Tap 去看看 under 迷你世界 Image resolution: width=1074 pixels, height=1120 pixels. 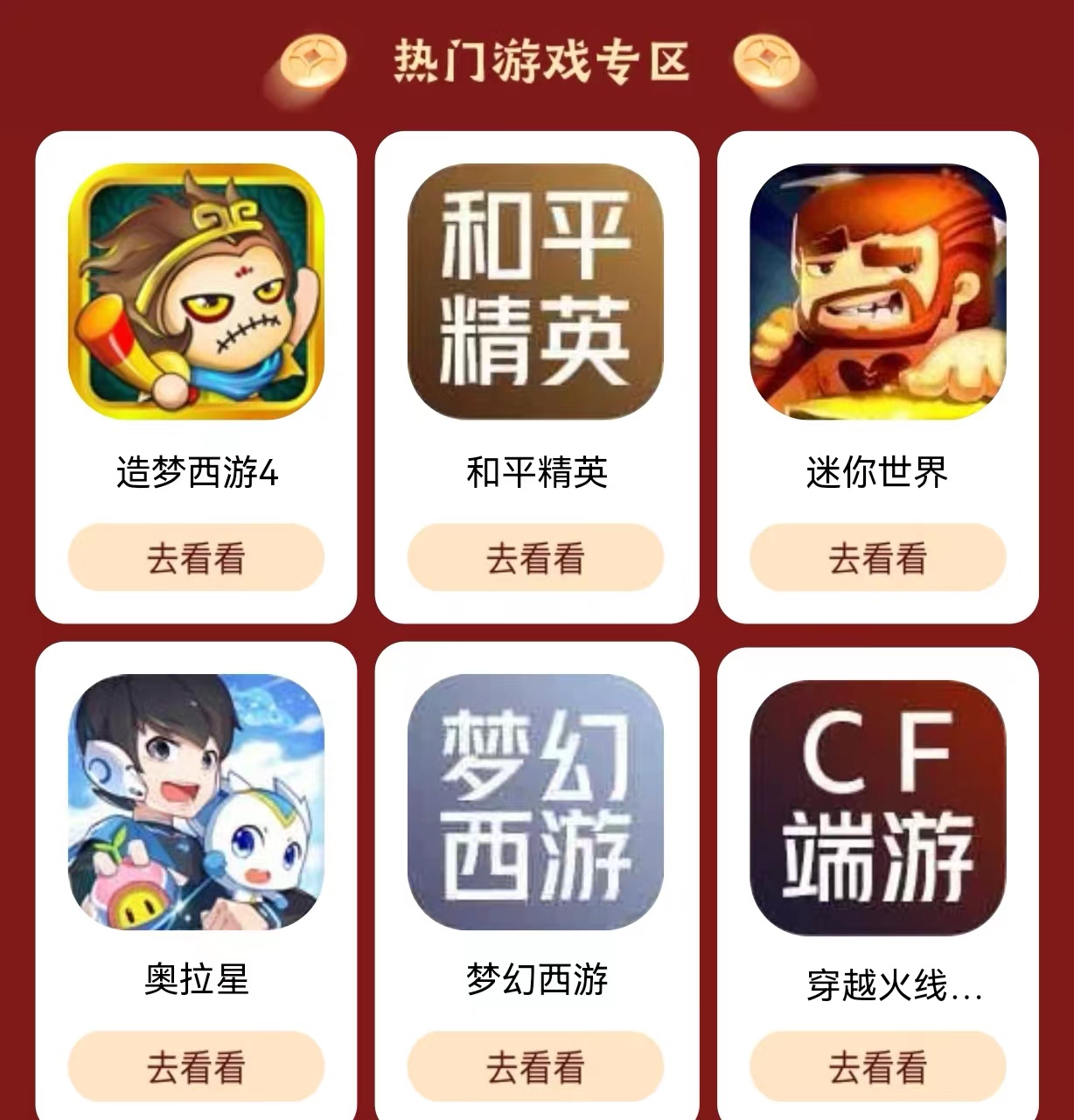877,558
